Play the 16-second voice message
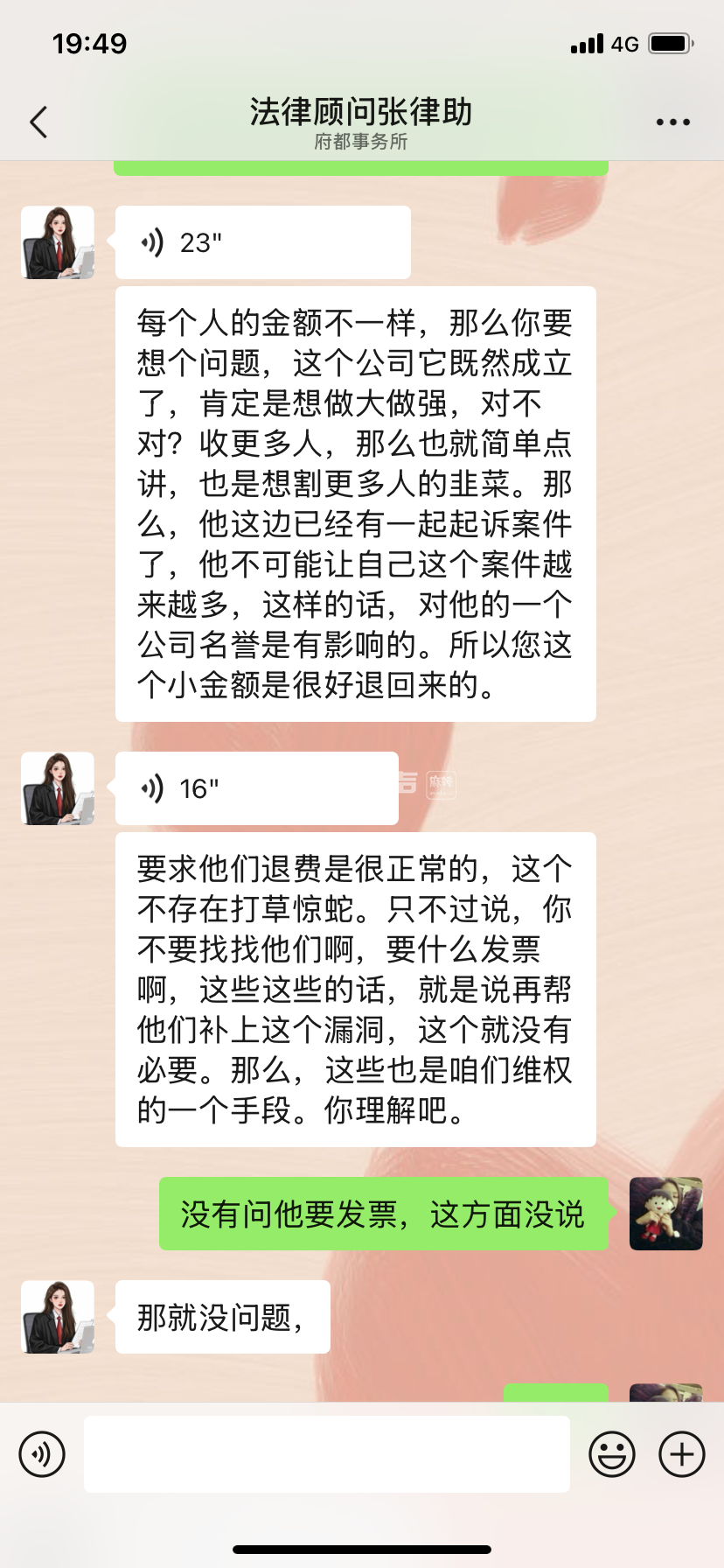This screenshot has width=724, height=1568. [x=256, y=788]
